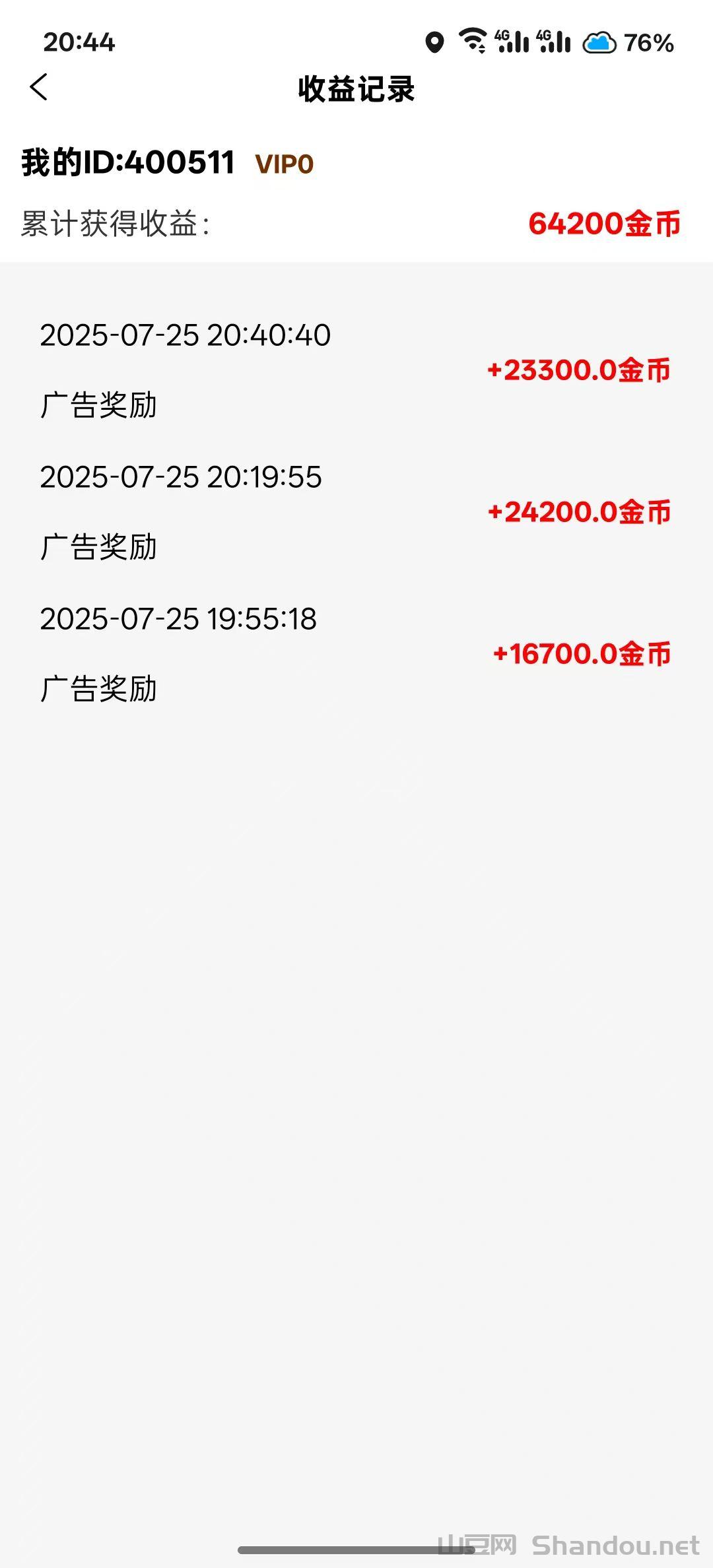Tap the first 4G signal indicator
The image size is (713, 1568).
(512, 42)
